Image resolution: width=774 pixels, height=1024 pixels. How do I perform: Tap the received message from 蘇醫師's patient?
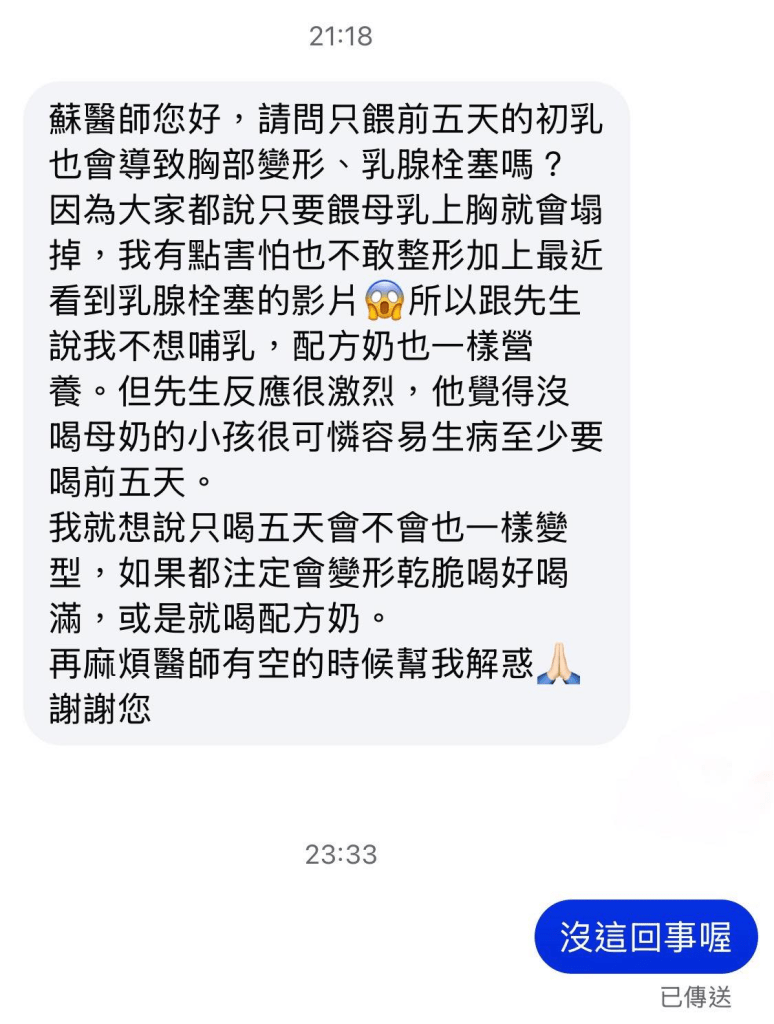click(326, 413)
